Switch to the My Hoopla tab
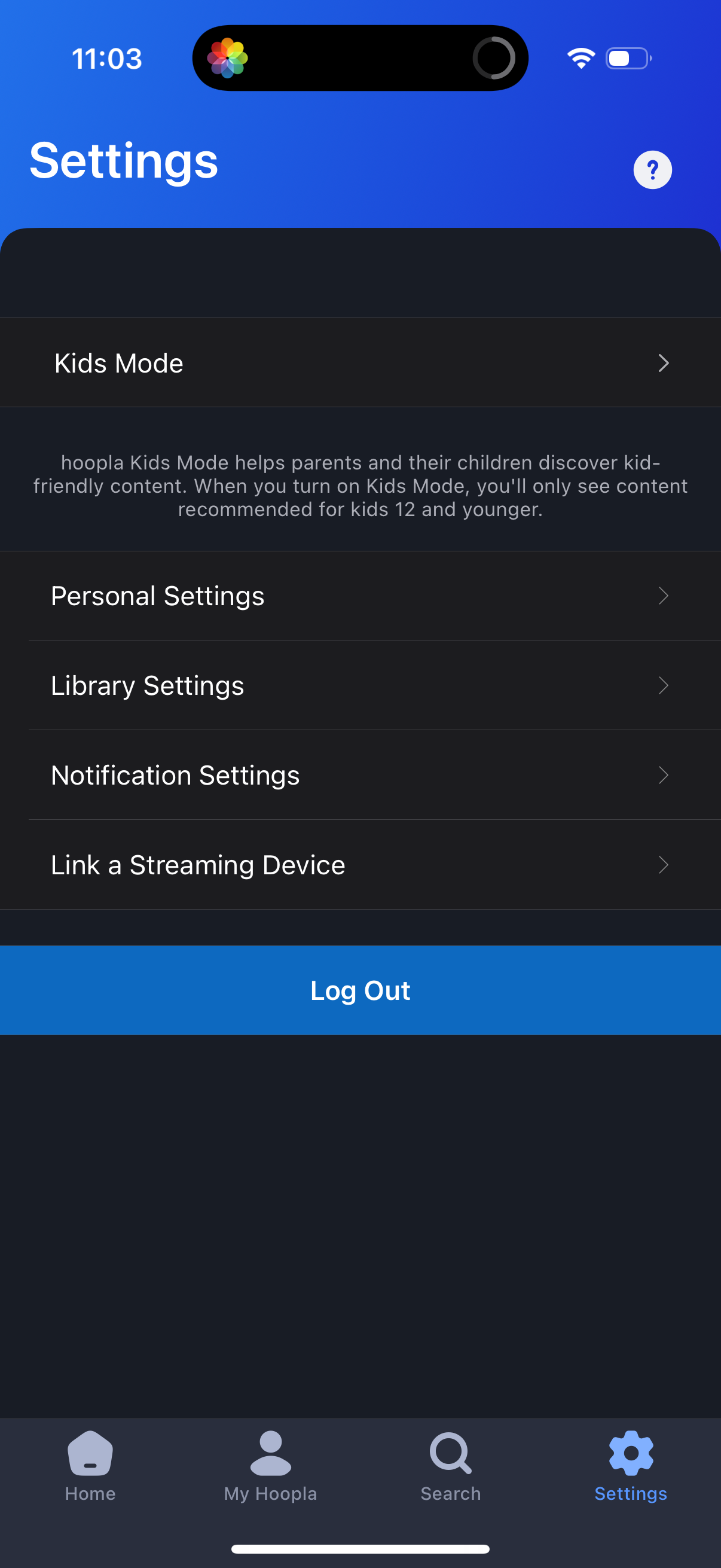This screenshot has height=1568, width=721. pos(270,1473)
